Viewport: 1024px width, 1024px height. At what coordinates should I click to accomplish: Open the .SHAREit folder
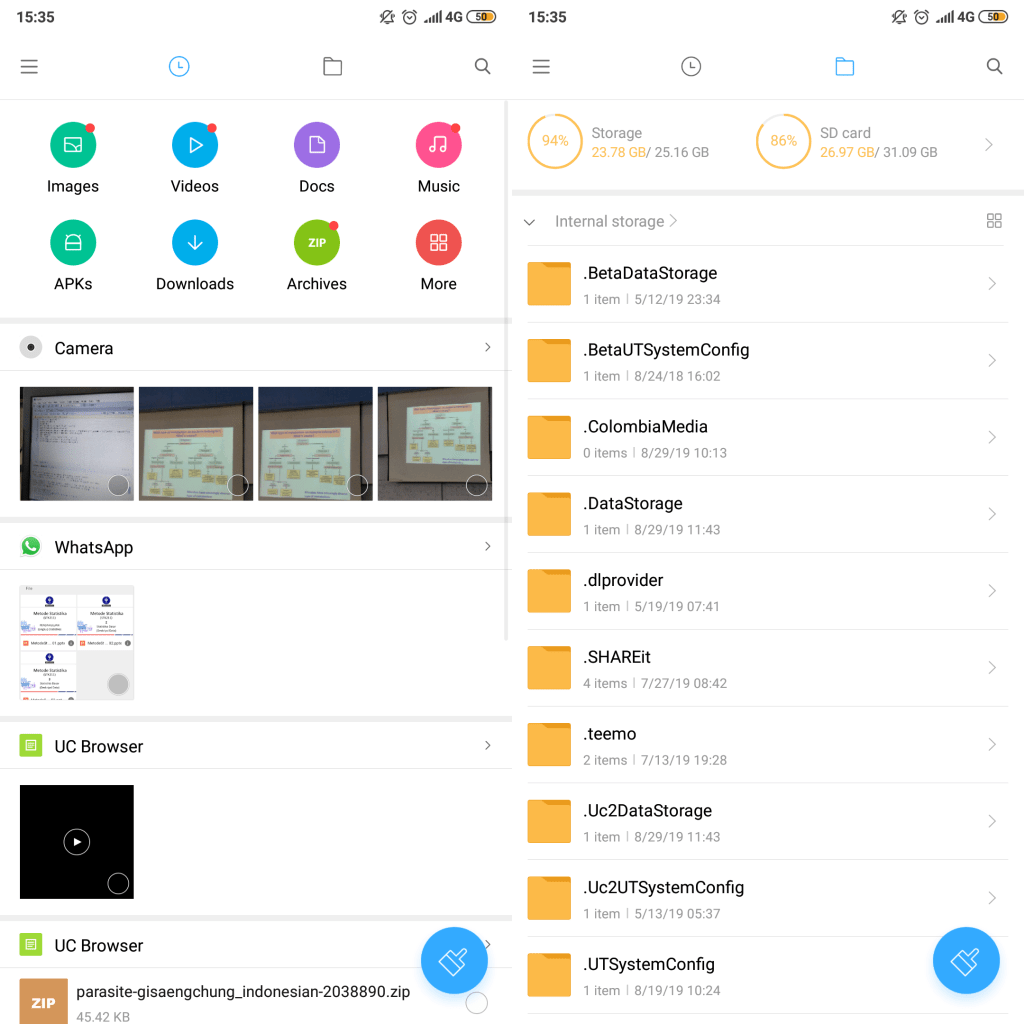click(760, 668)
